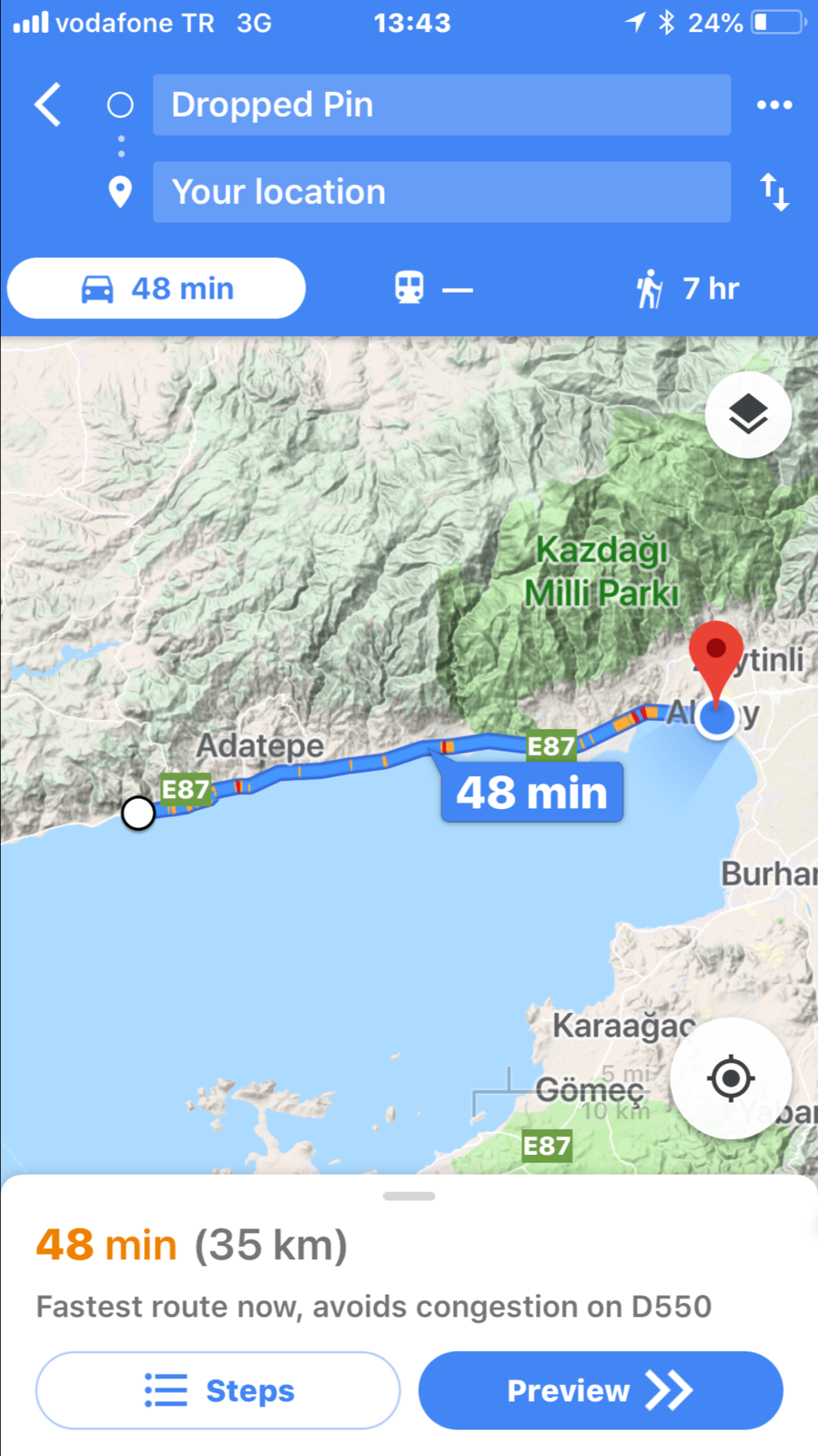Tap the red destination pin on map
The height and width of the screenshot is (1456, 818).
[716, 651]
